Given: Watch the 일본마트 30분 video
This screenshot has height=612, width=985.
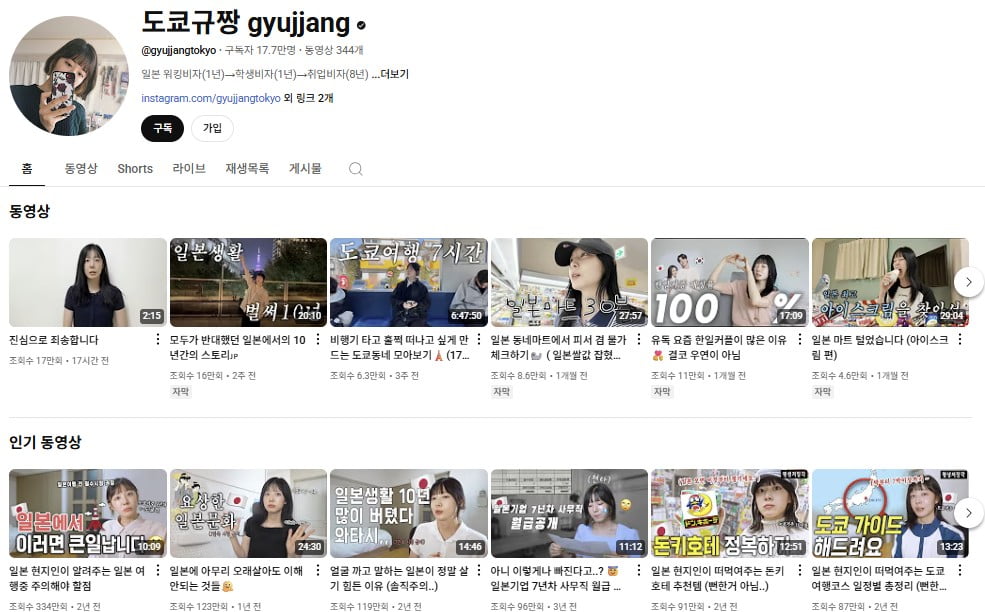Looking at the screenshot, I should coord(569,282).
